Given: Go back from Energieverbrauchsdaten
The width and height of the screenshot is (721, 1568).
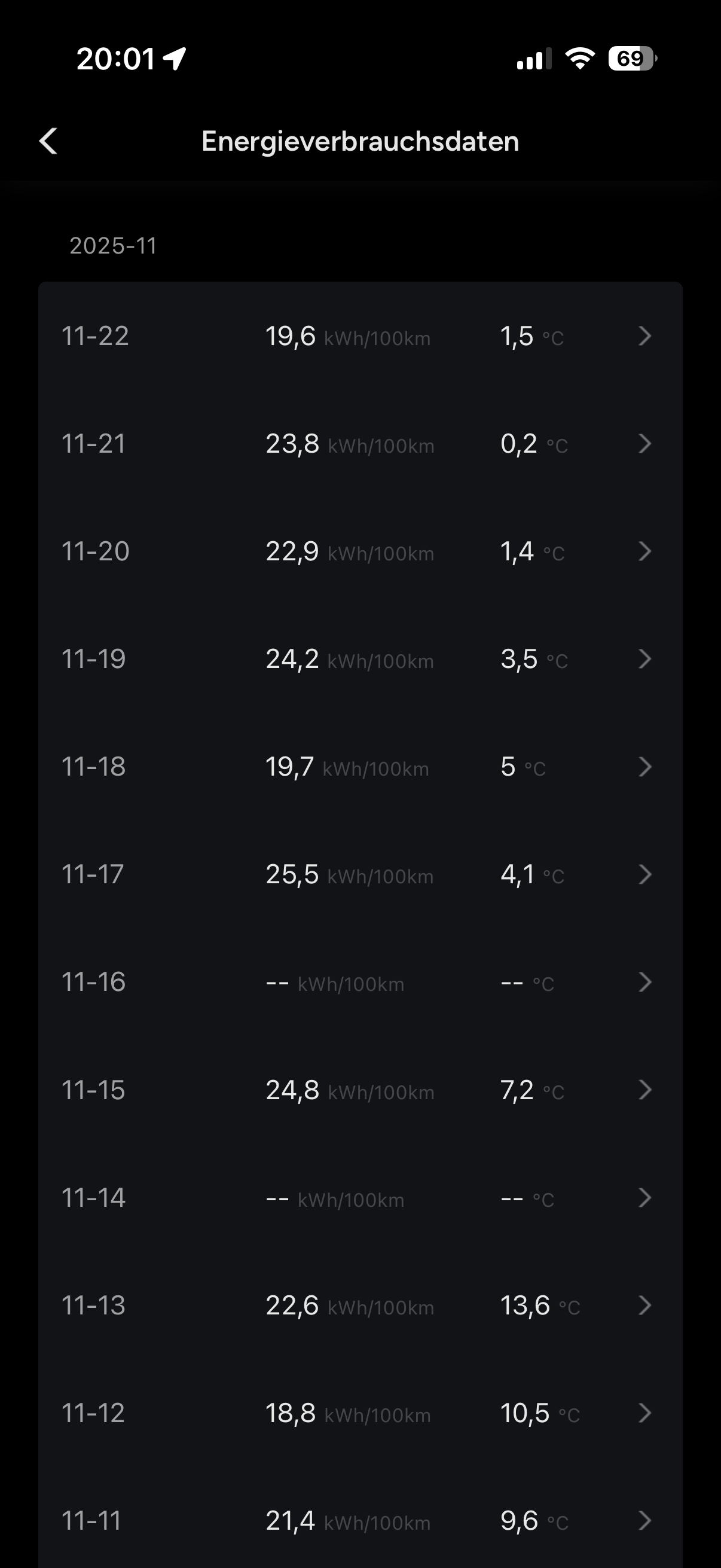Looking at the screenshot, I should (x=48, y=141).
